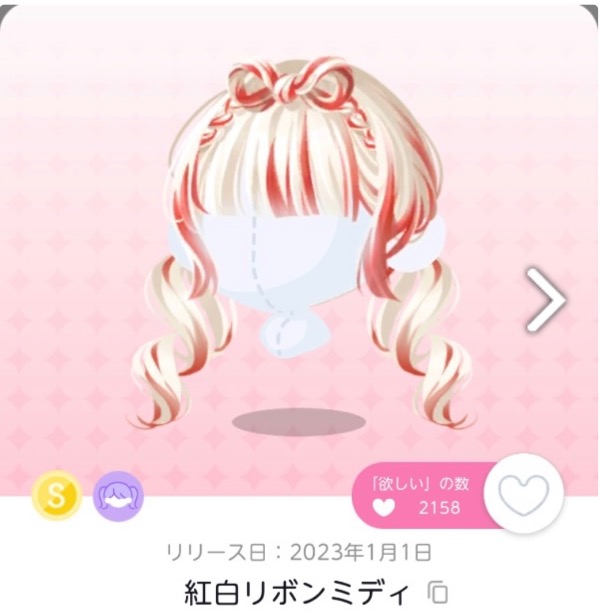Tap the purple hairstyle category badge
Screen dimensions: 600x614
[119, 496]
